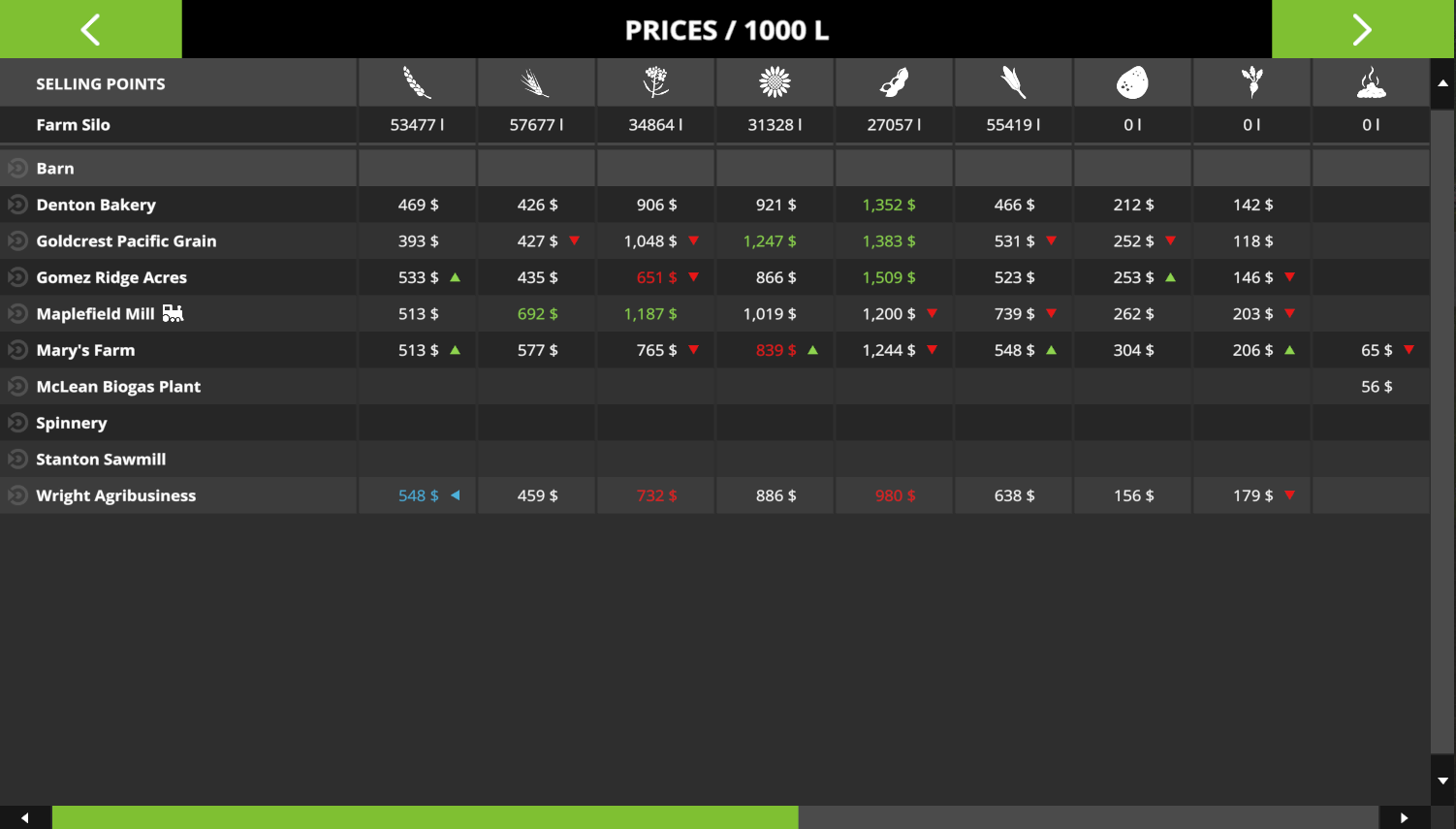Tap the right arrow of the horizontal scrollbar
Viewport: 1456px width, 829px height.
1404,817
